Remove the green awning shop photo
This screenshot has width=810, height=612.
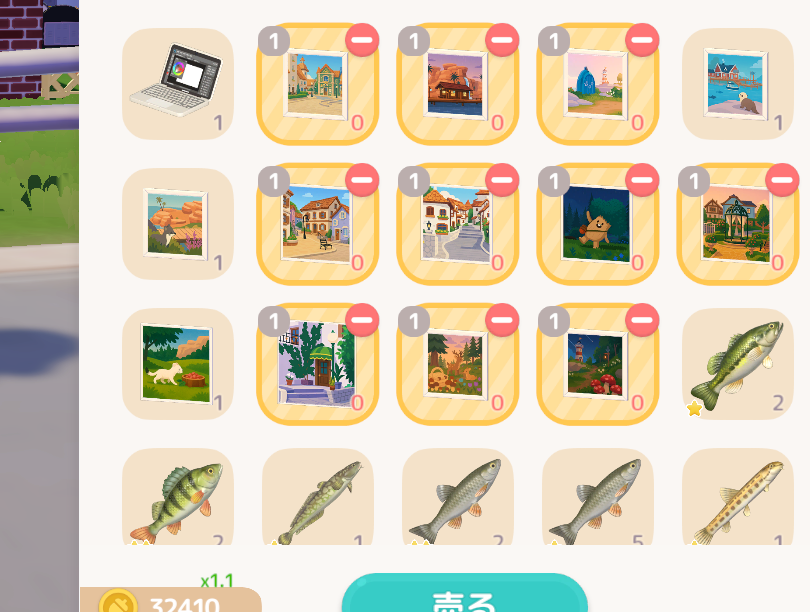point(362,320)
